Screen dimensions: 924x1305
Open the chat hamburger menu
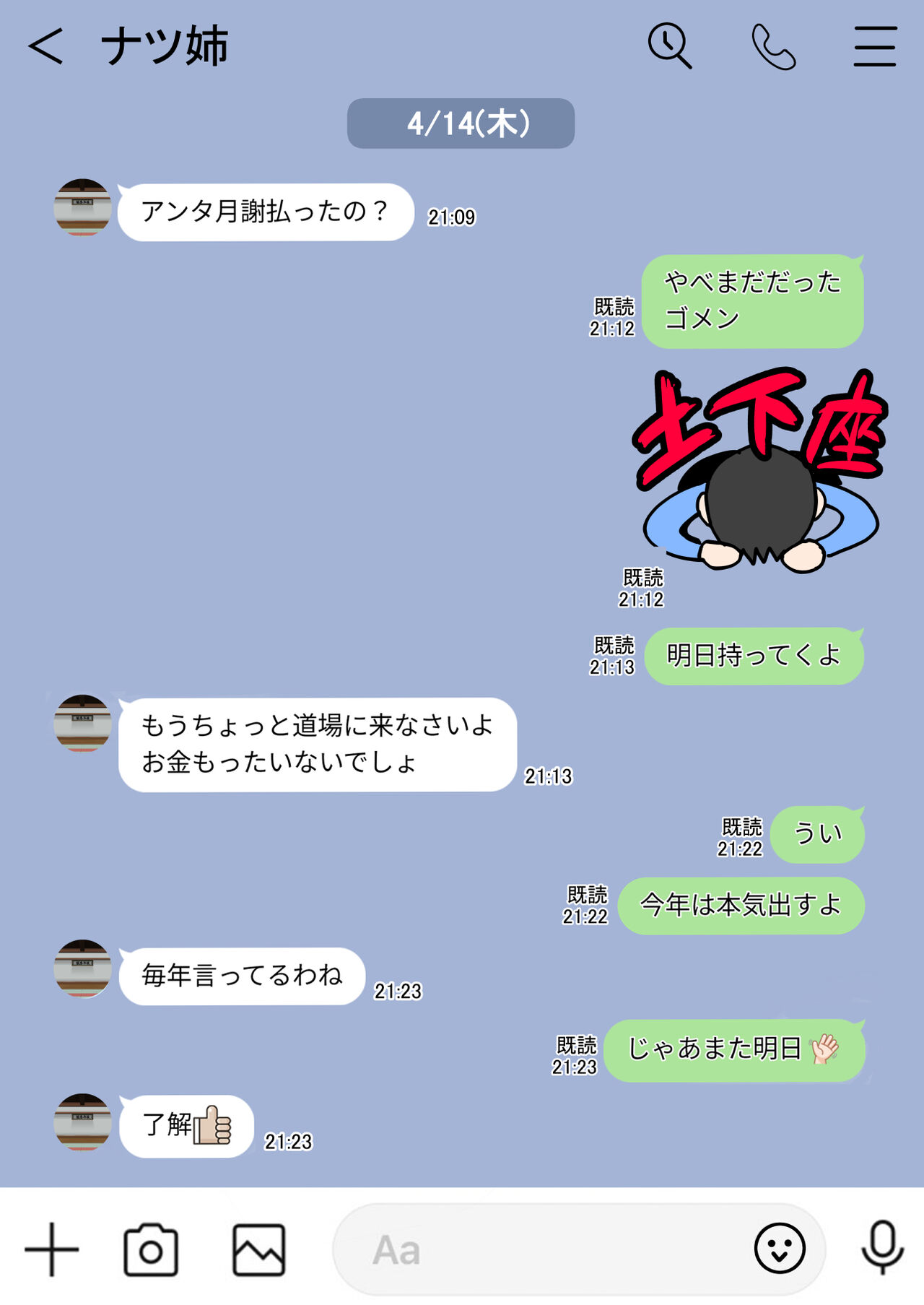point(875,47)
